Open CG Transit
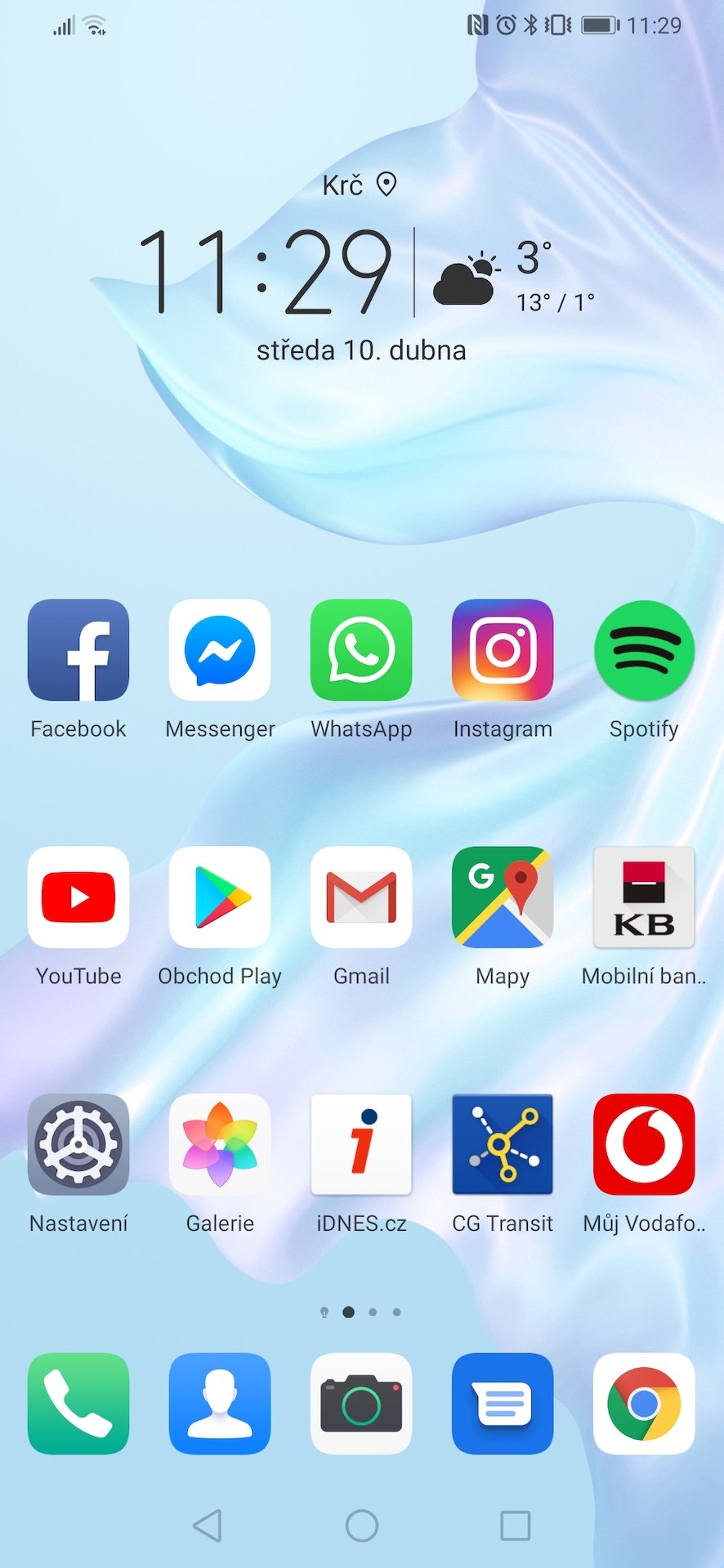 tap(503, 1144)
